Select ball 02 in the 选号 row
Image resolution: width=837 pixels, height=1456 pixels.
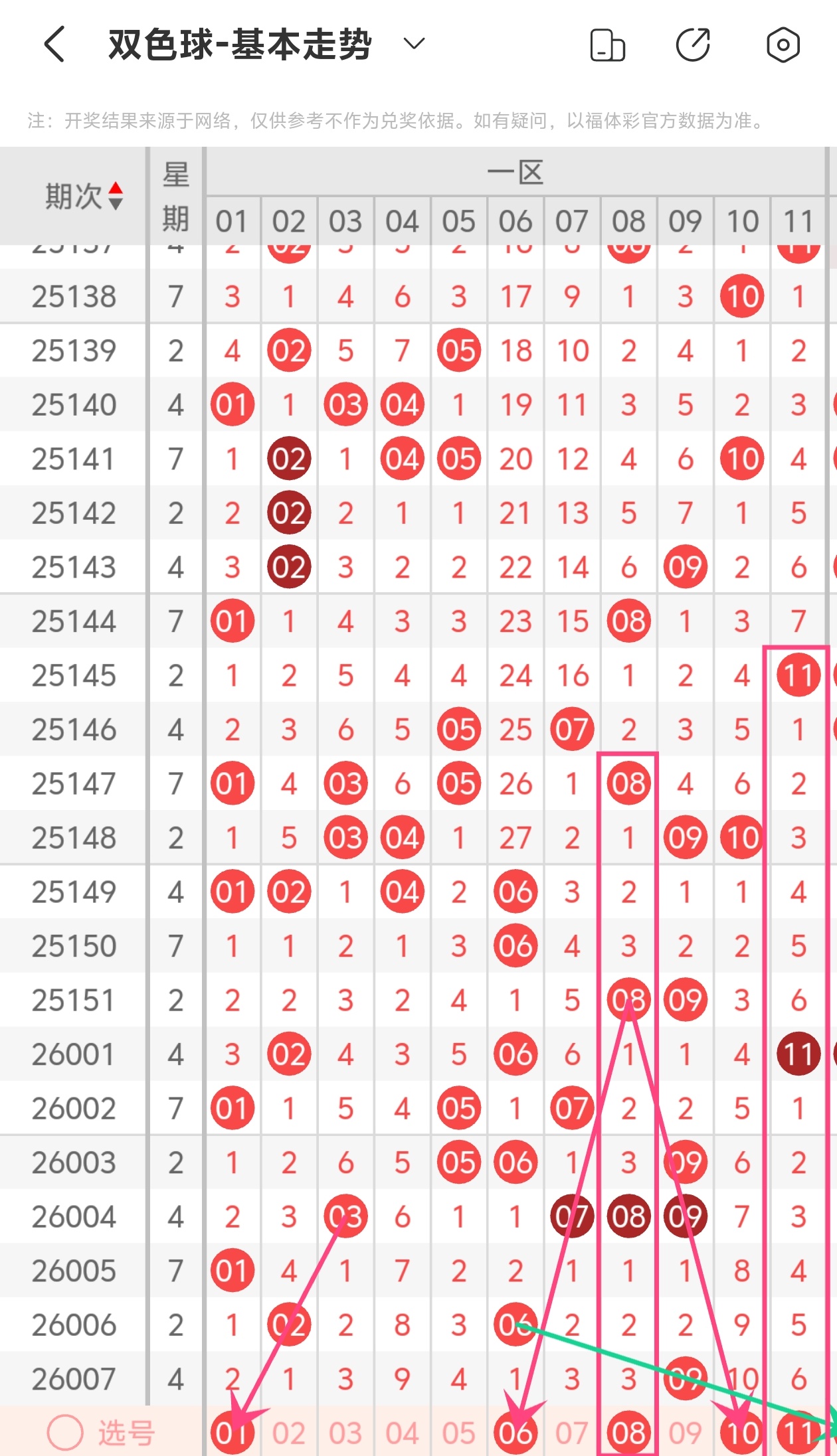click(288, 1433)
